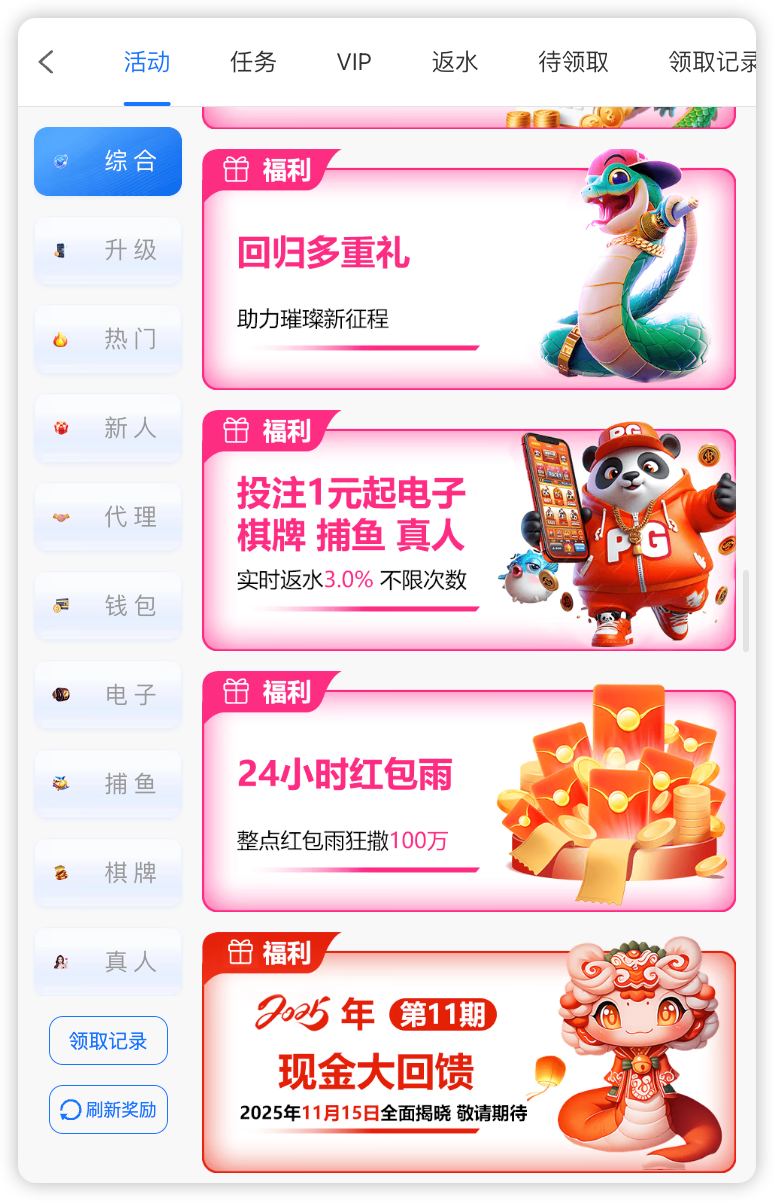Tap the 刷新奖励 refresh button

click(x=108, y=1110)
